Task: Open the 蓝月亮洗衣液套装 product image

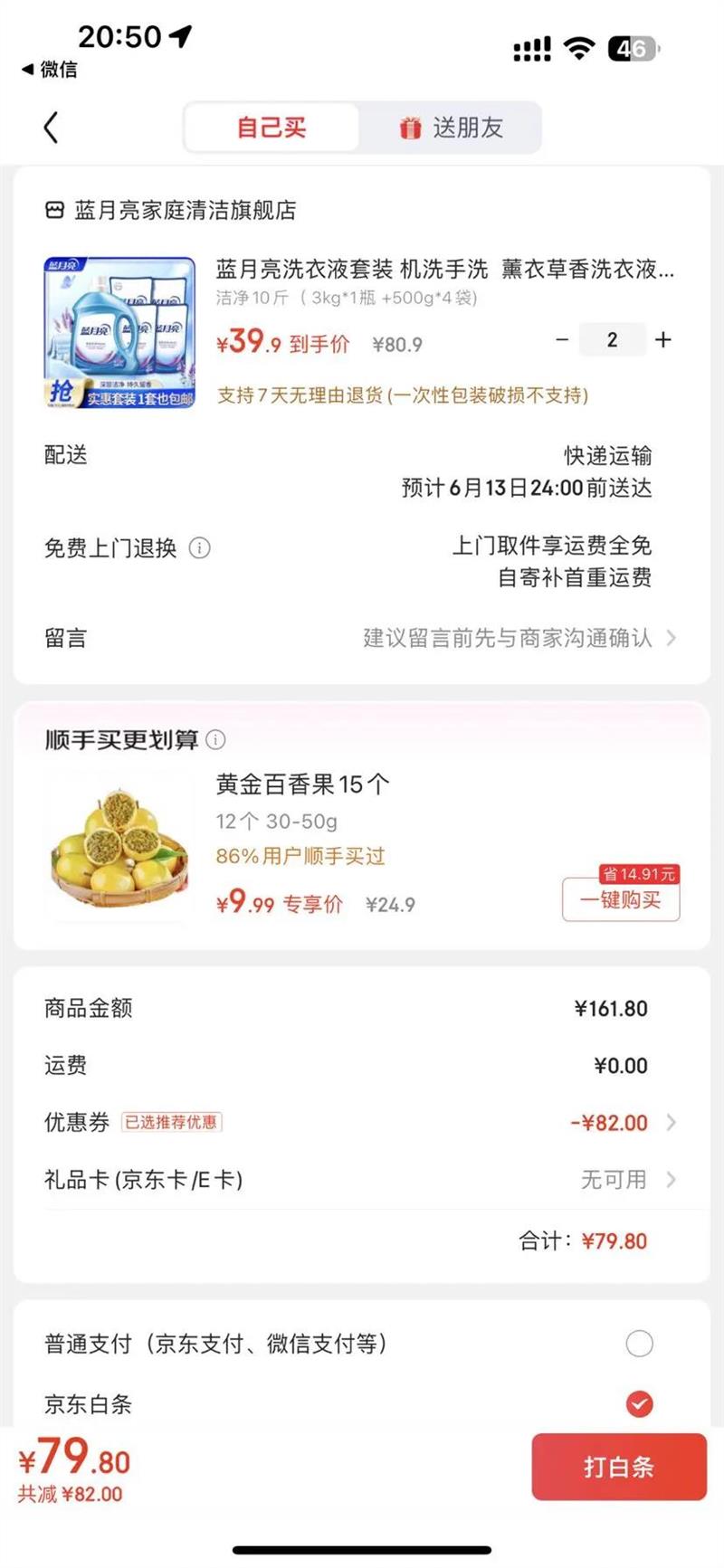Action: point(119,333)
